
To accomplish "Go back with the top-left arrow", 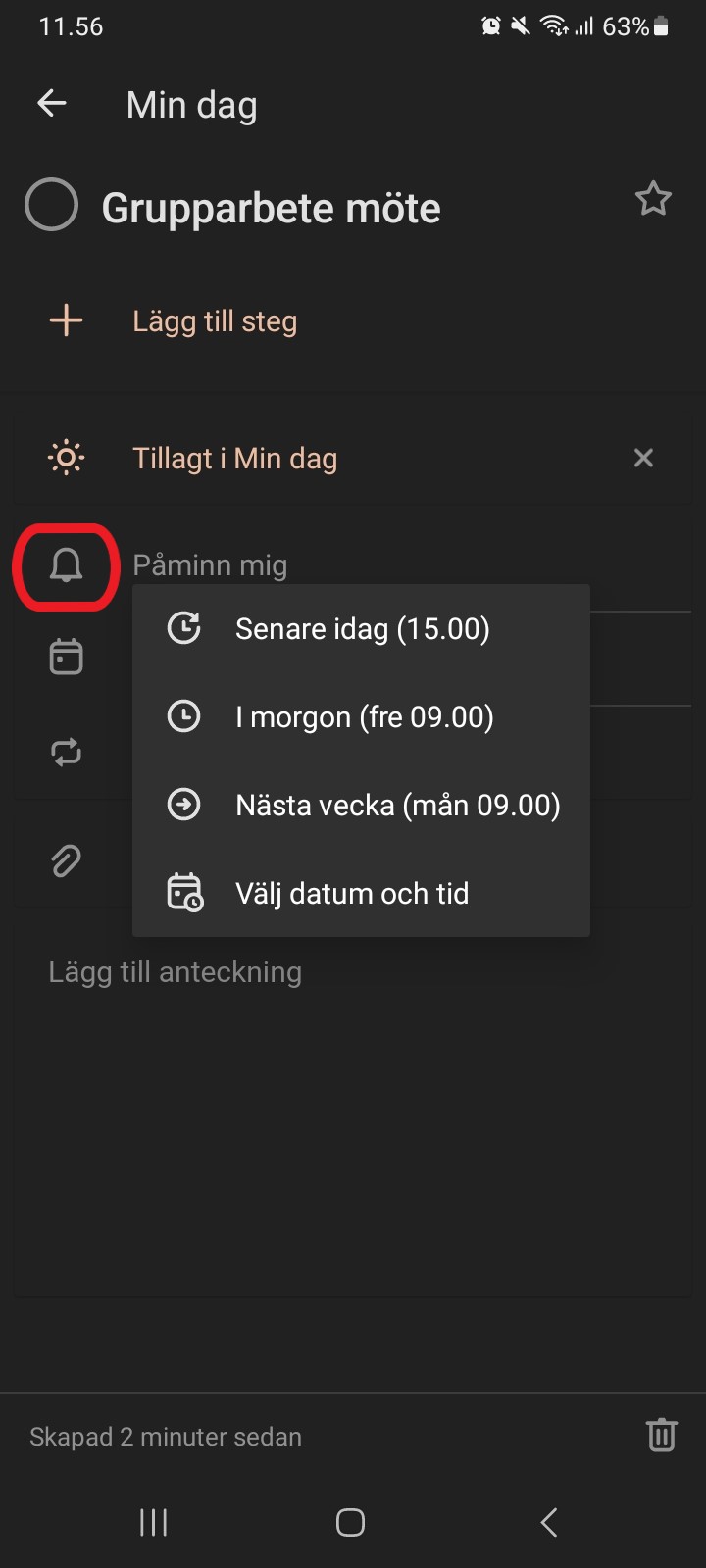I will (52, 103).
